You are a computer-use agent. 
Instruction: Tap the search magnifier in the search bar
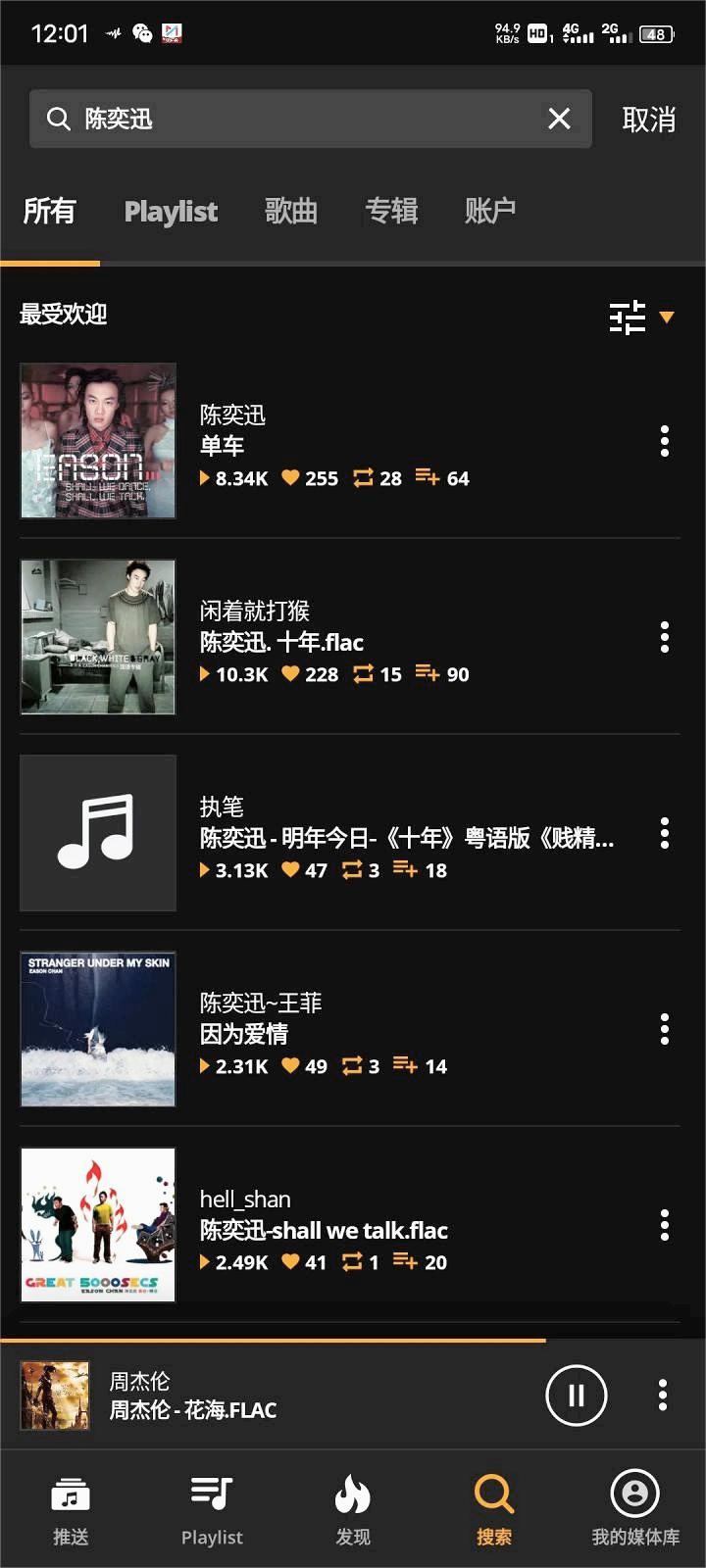tap(58, 118)
